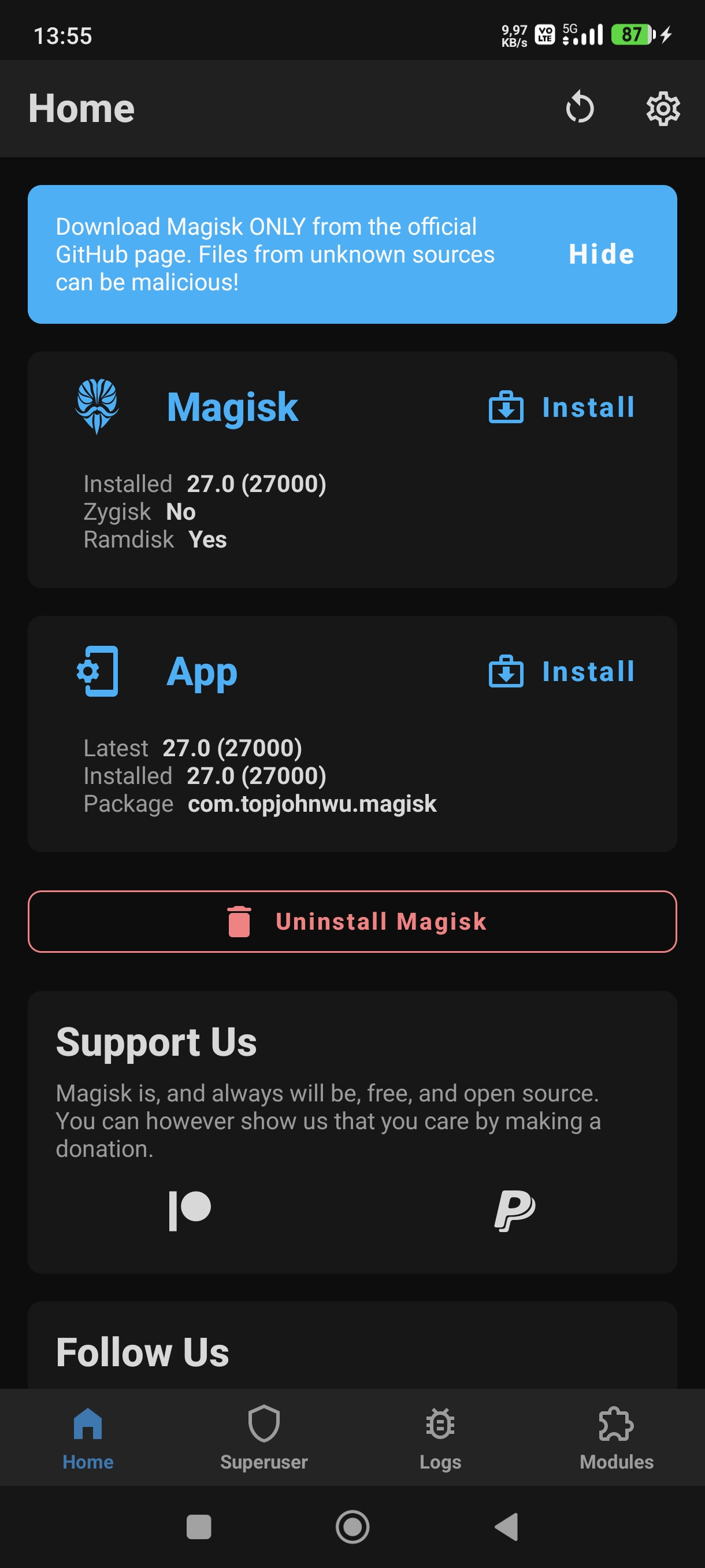This screenshot has width=705, height=1568.
Task: Go back using the system back button
Action: pyautogui.click(x=506, y=1527)
